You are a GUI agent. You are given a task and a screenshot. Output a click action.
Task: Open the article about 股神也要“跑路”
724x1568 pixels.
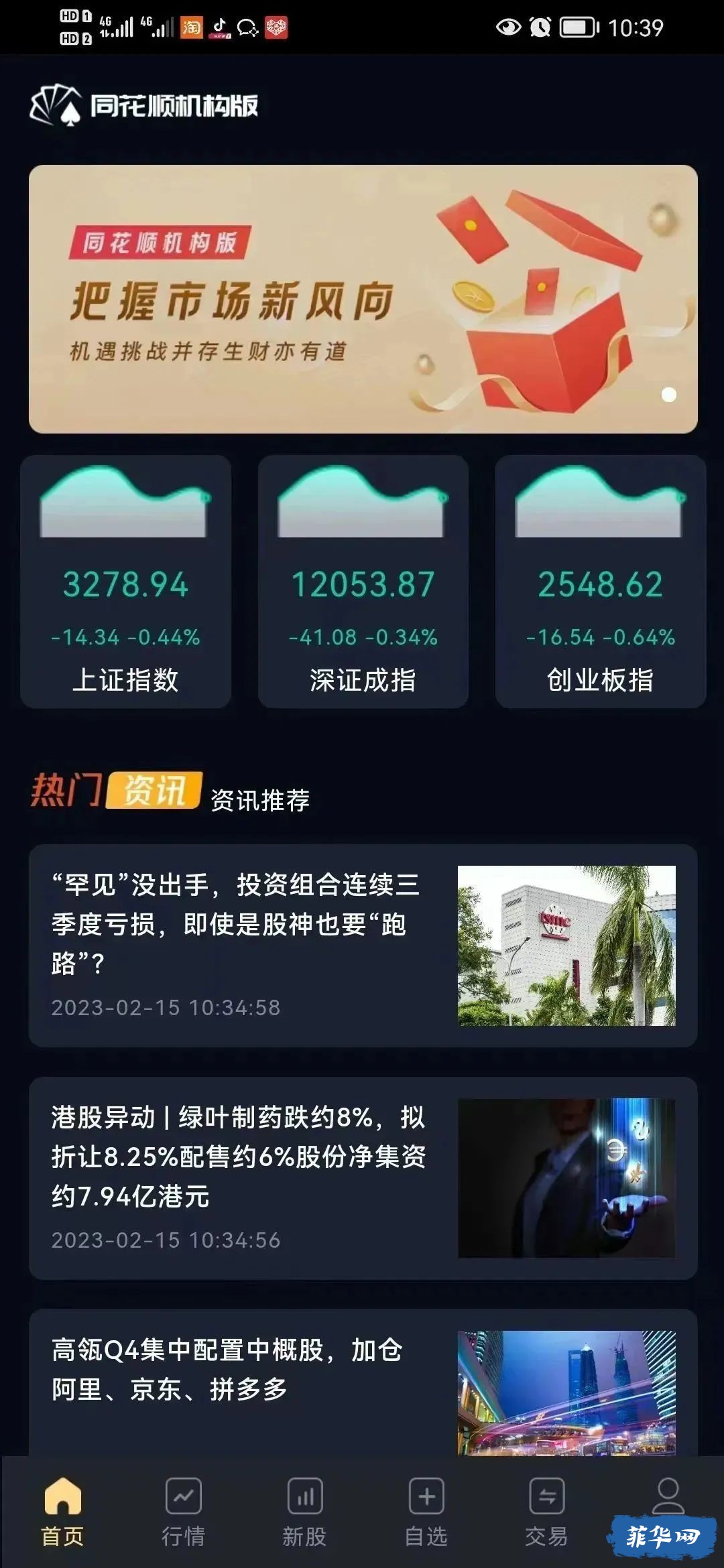pos(363,945)
